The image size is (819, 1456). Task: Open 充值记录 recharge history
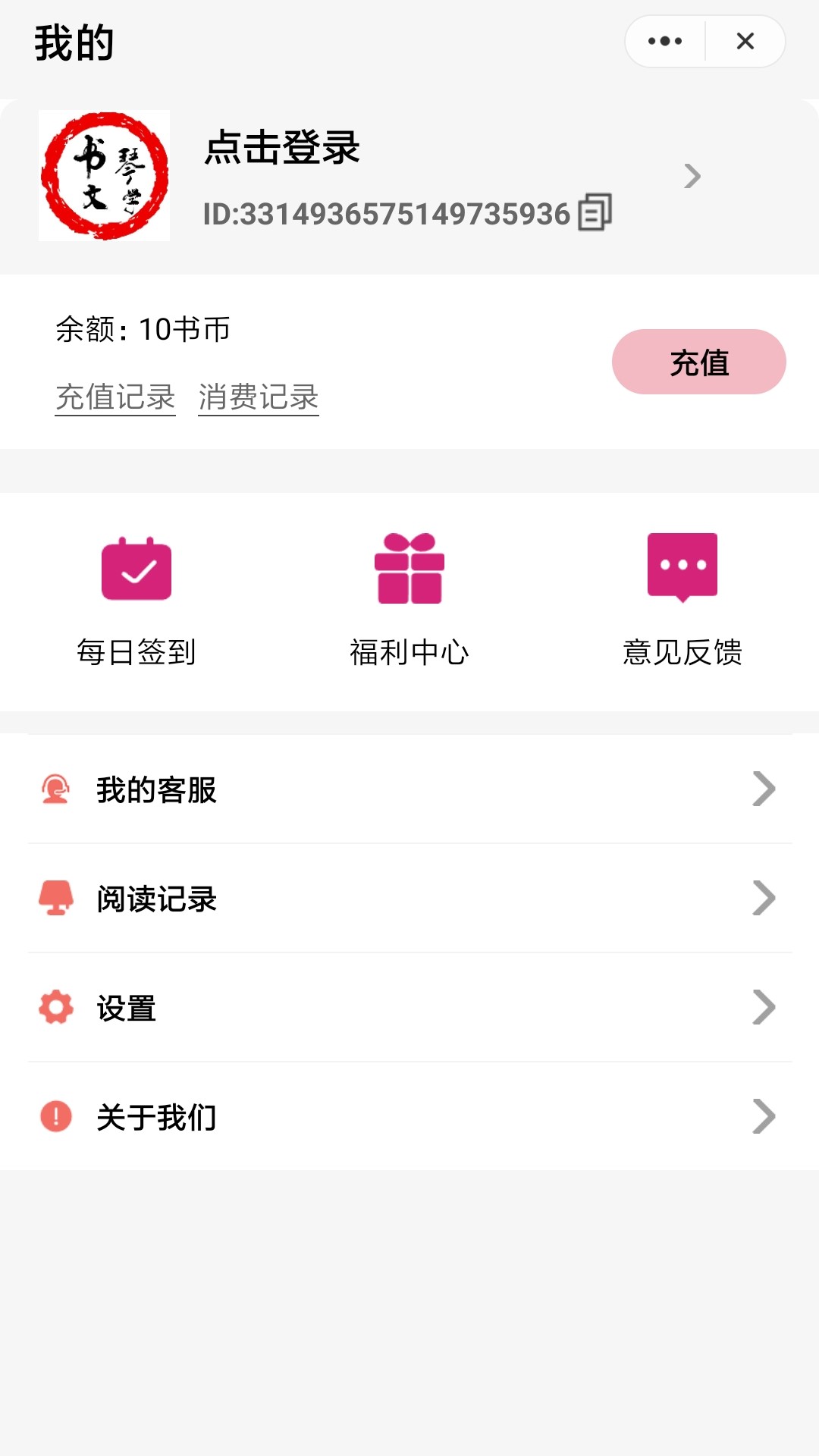point(115,397)
